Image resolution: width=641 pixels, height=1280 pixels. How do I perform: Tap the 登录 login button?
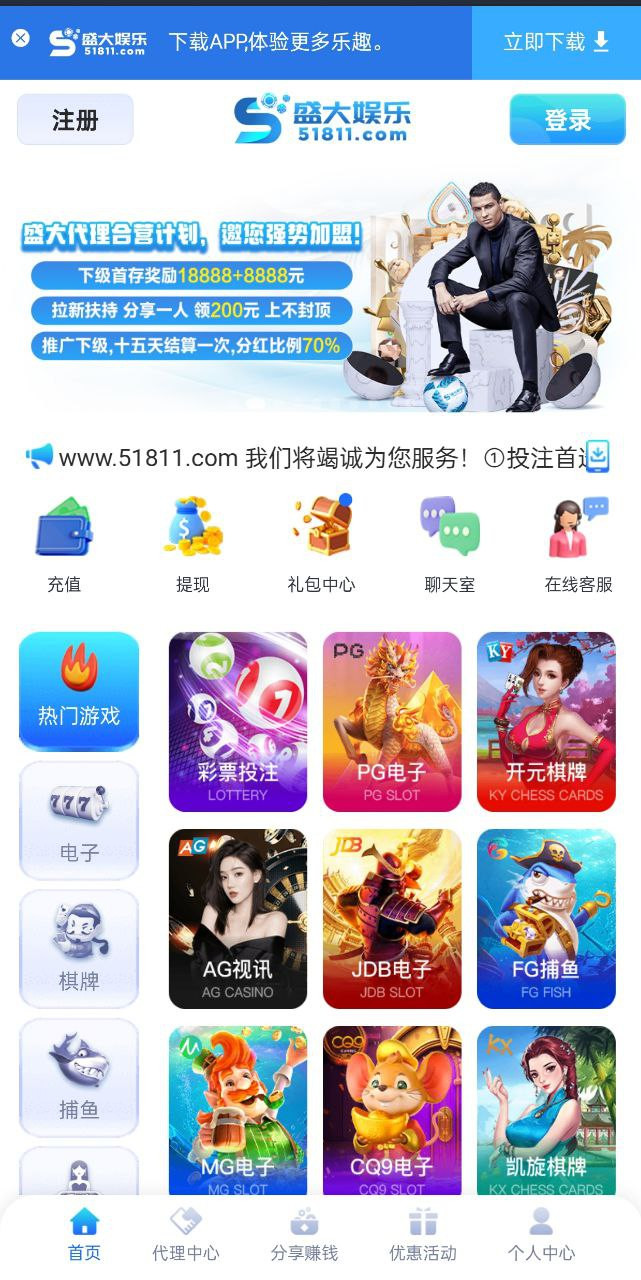pyautogui.click(x=567, y=120)
